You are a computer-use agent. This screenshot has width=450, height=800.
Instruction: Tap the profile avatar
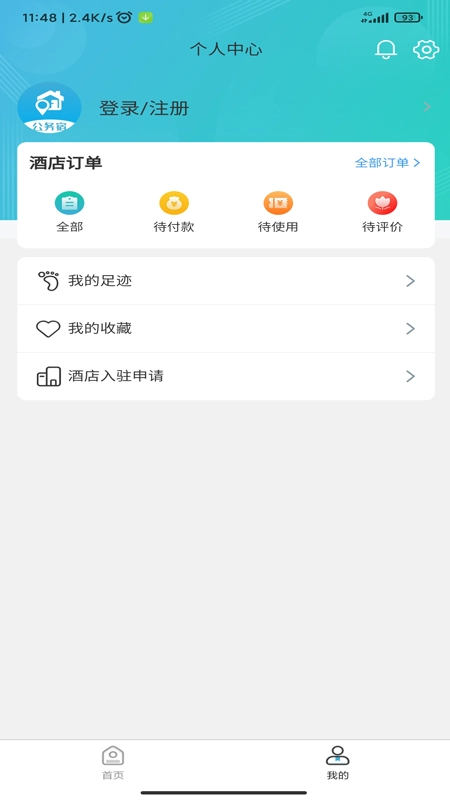tap(49, 108)
